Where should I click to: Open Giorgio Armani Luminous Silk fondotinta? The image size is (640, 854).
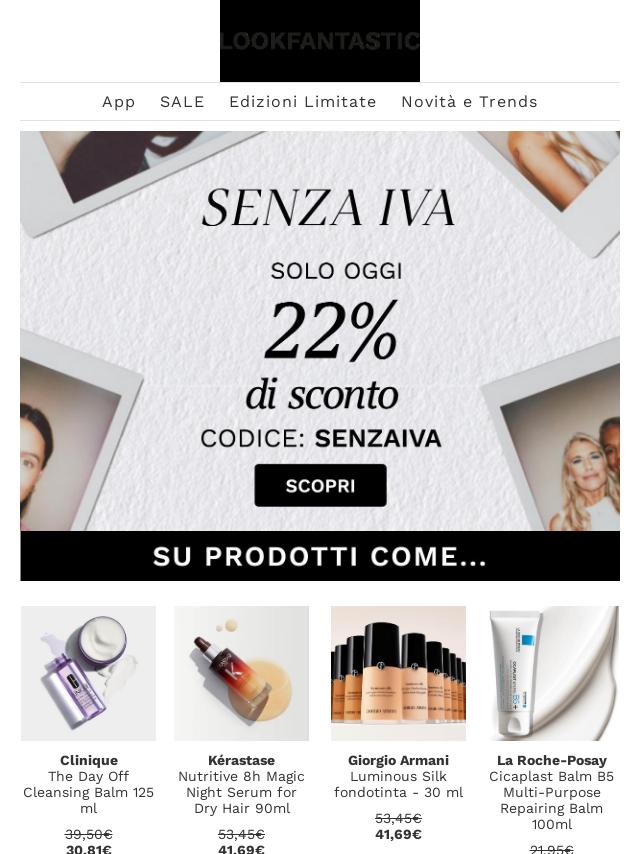398,673
